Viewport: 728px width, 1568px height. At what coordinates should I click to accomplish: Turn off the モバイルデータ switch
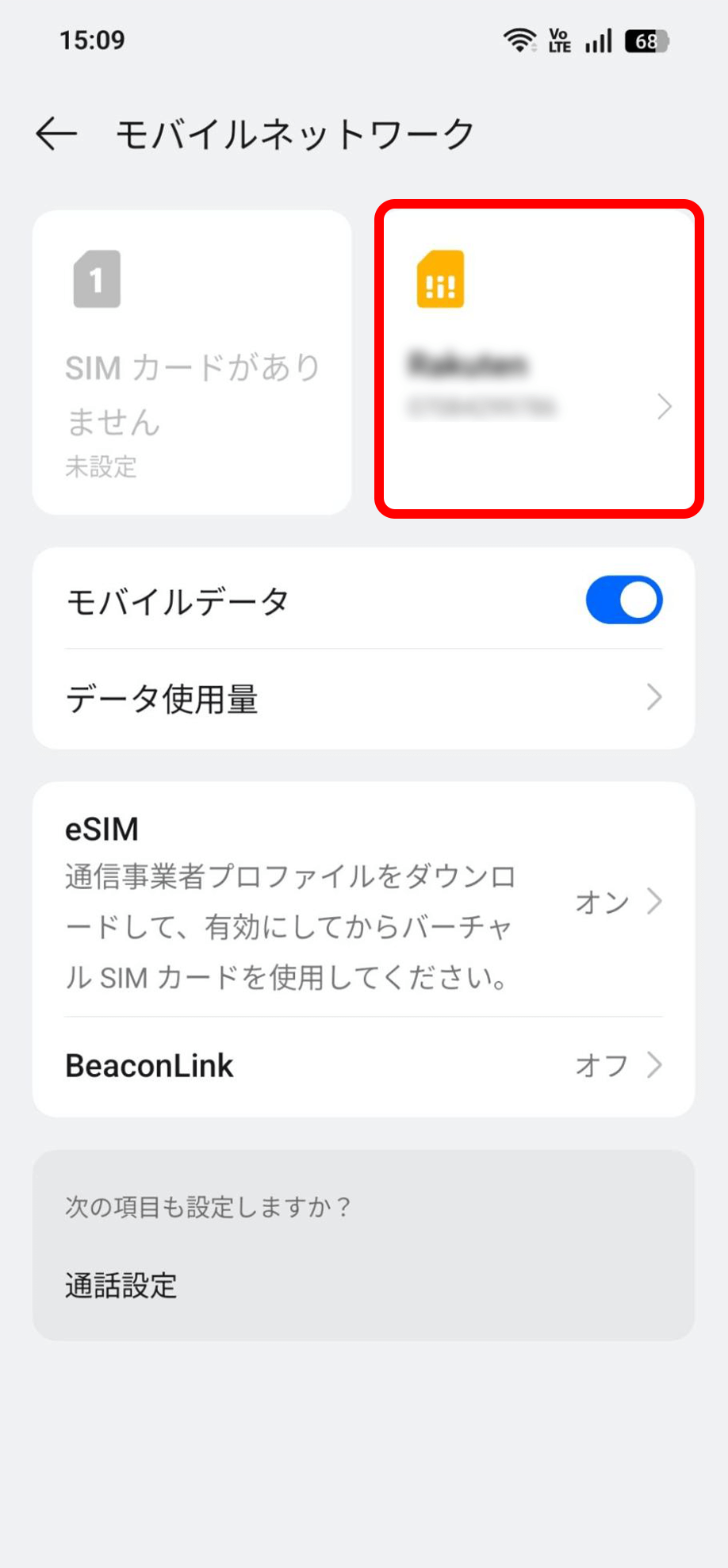[x=623, y=600]
